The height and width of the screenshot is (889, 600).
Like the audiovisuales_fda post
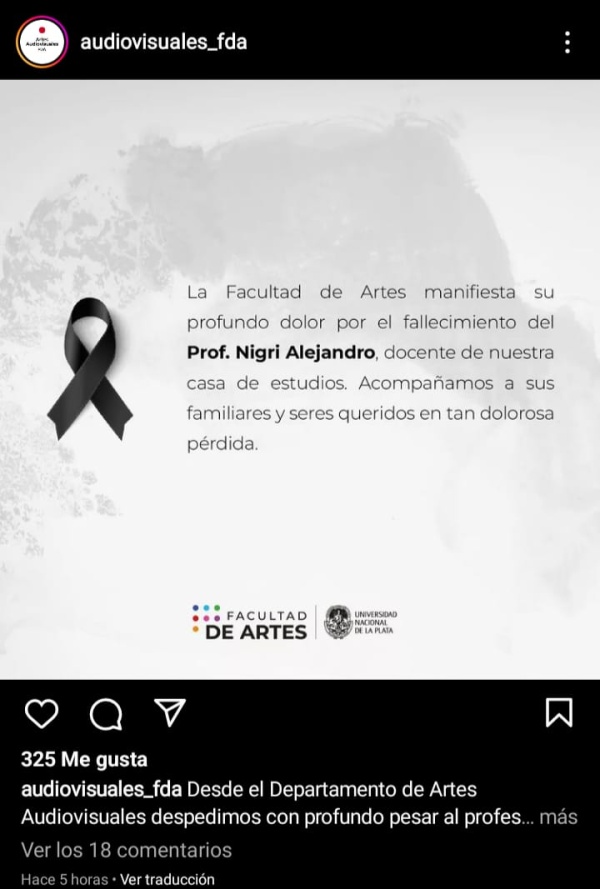(x=41, y=713)
